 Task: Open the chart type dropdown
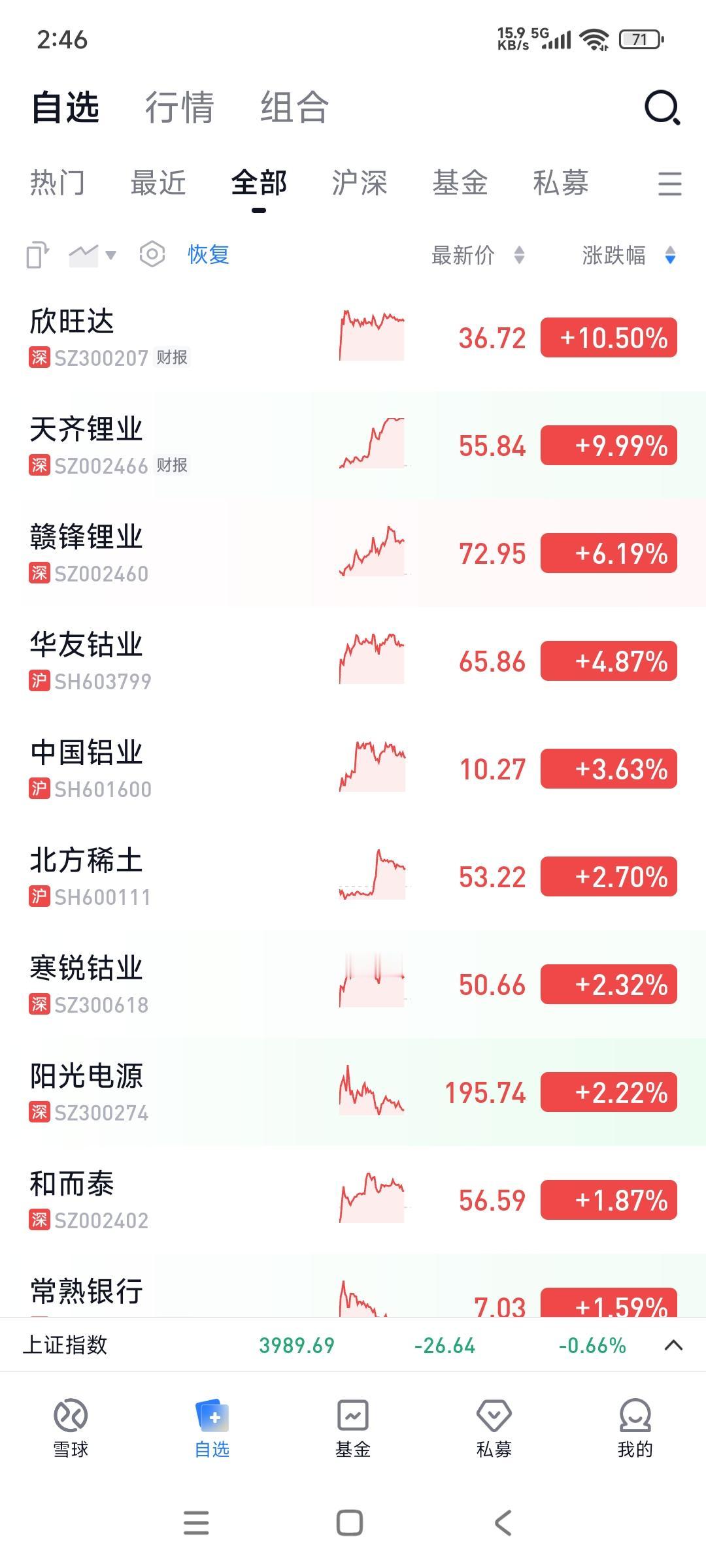[x=92, y=254]
